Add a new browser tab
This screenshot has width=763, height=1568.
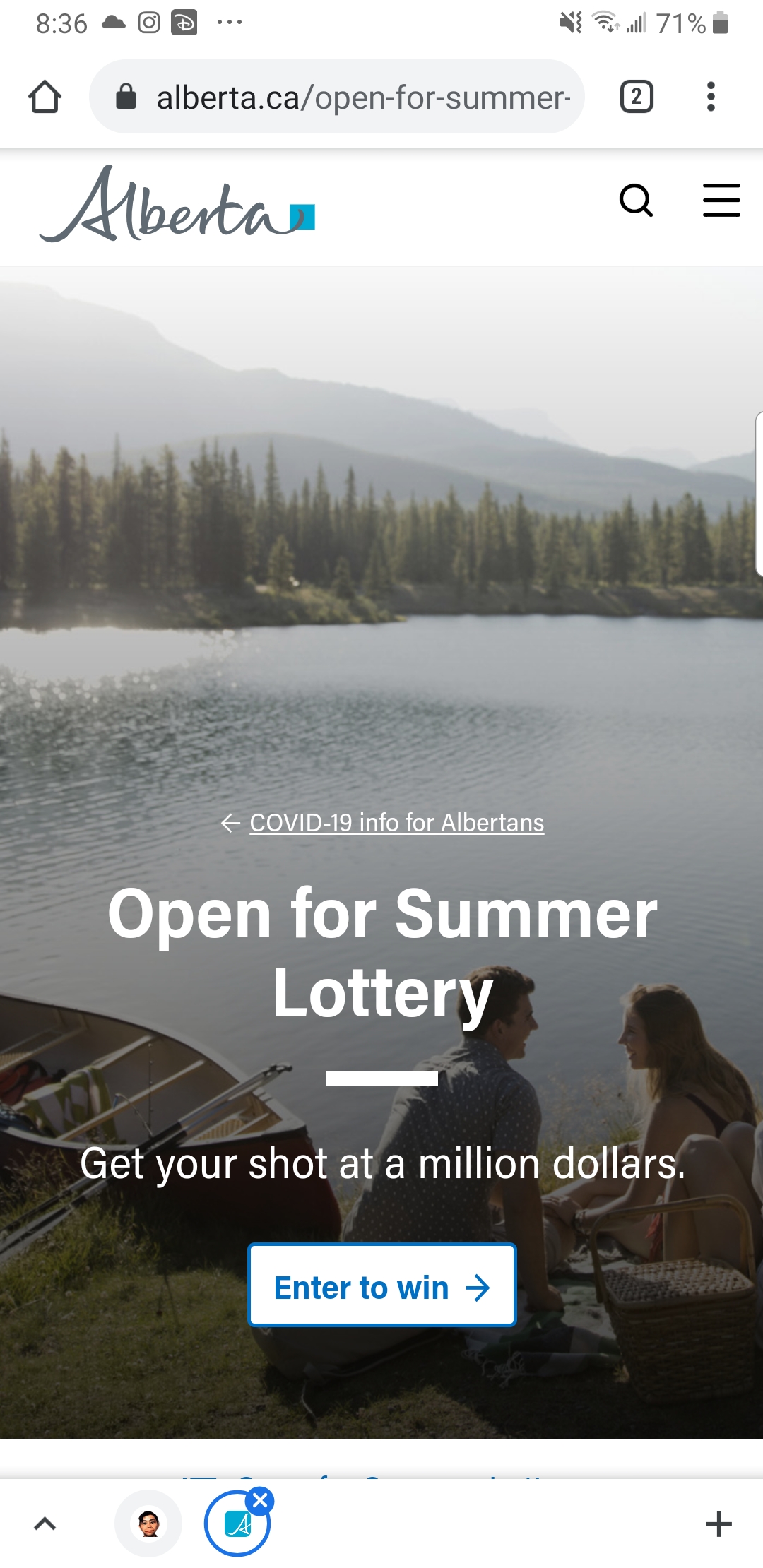pos(718,1524)
